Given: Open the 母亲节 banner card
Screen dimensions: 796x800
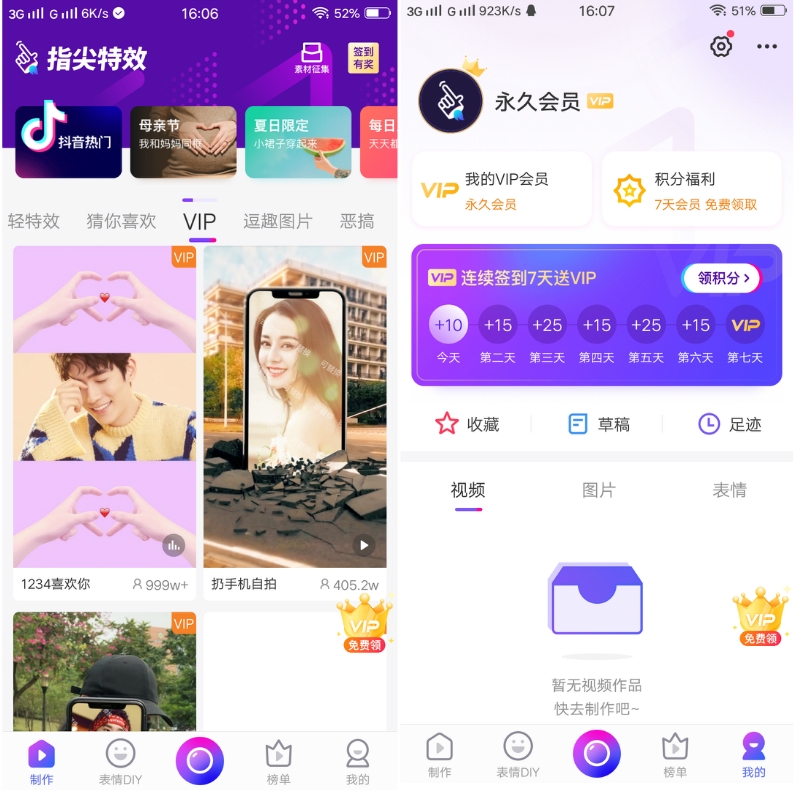Looking at the screenshot, I should click(183, 142).
